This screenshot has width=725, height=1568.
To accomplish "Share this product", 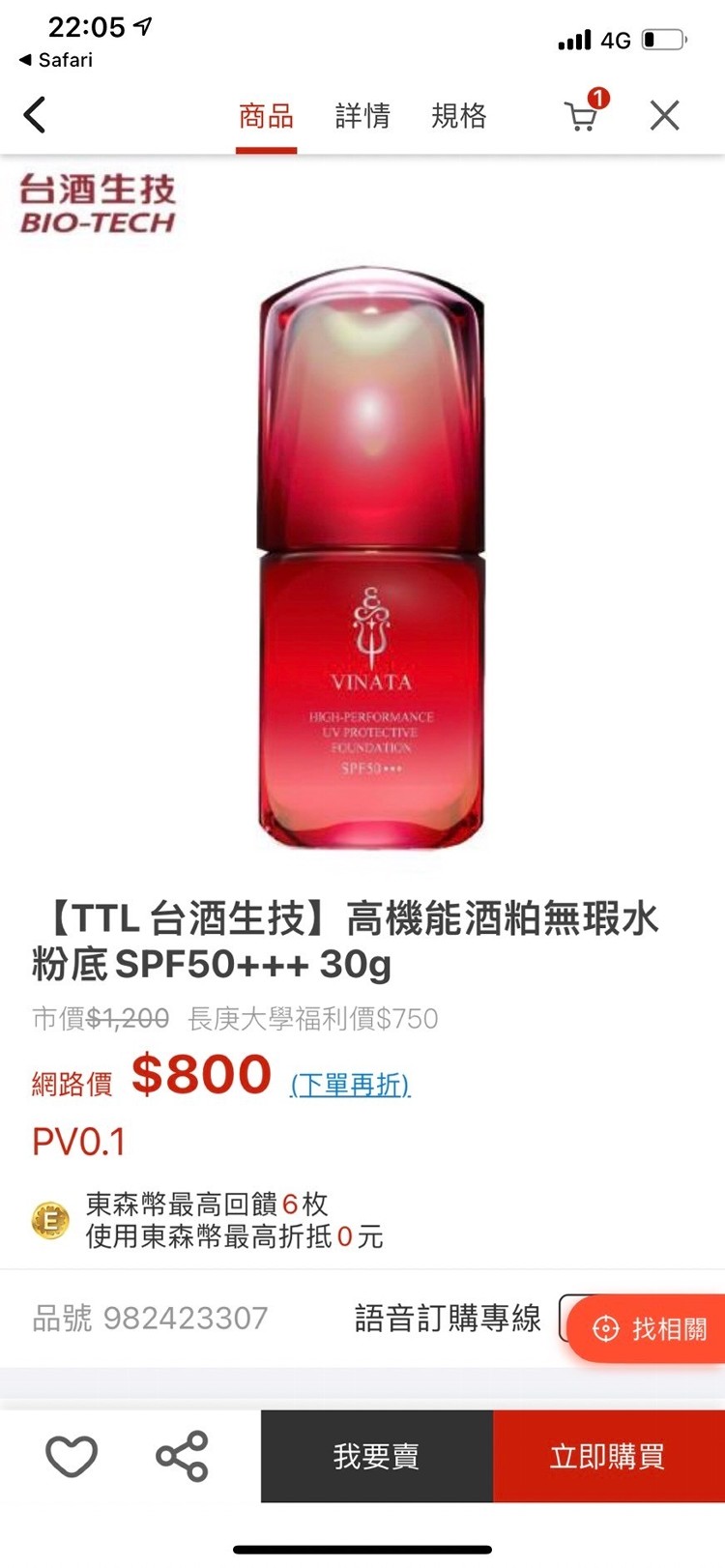I will 182,1456.
